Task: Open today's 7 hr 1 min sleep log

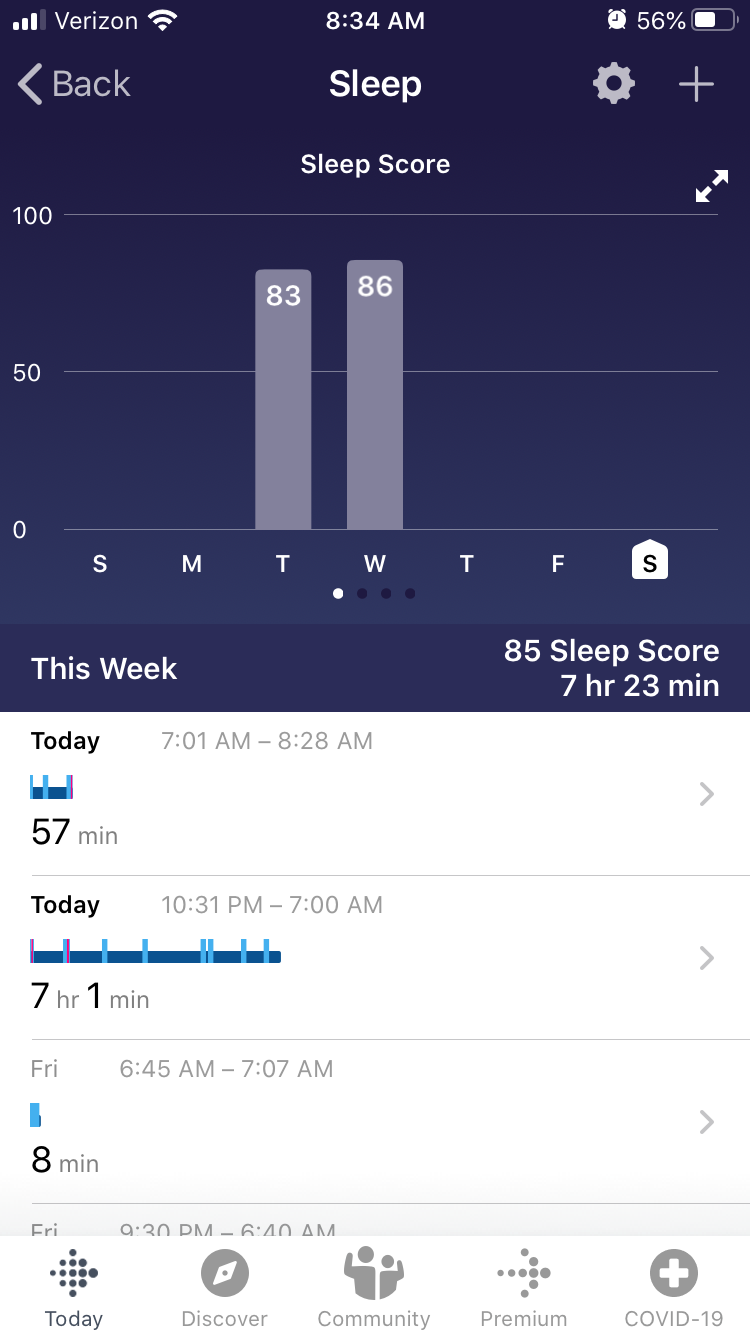Action: (375, 958)
